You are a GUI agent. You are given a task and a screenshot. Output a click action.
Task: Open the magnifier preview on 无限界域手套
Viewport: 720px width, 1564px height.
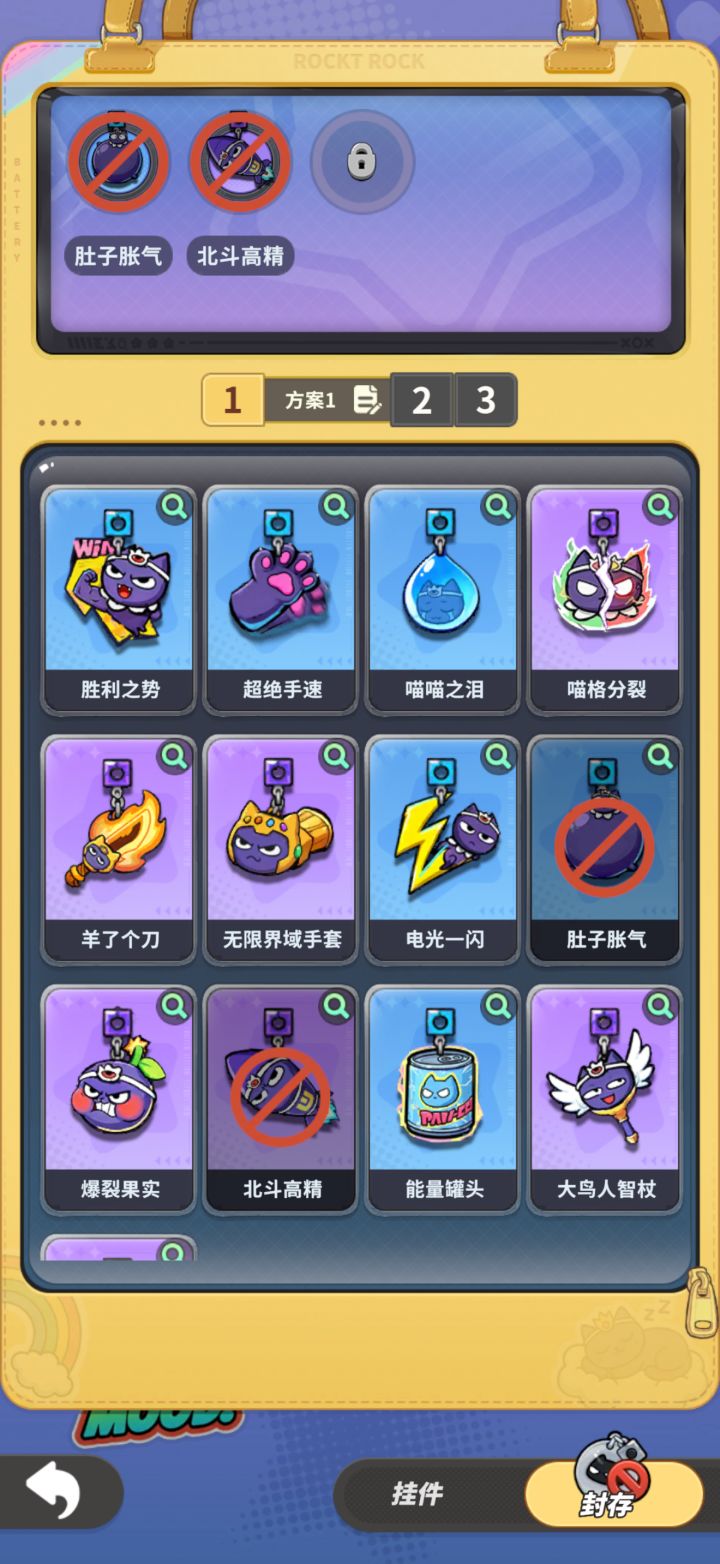click(x=336, y=756)
